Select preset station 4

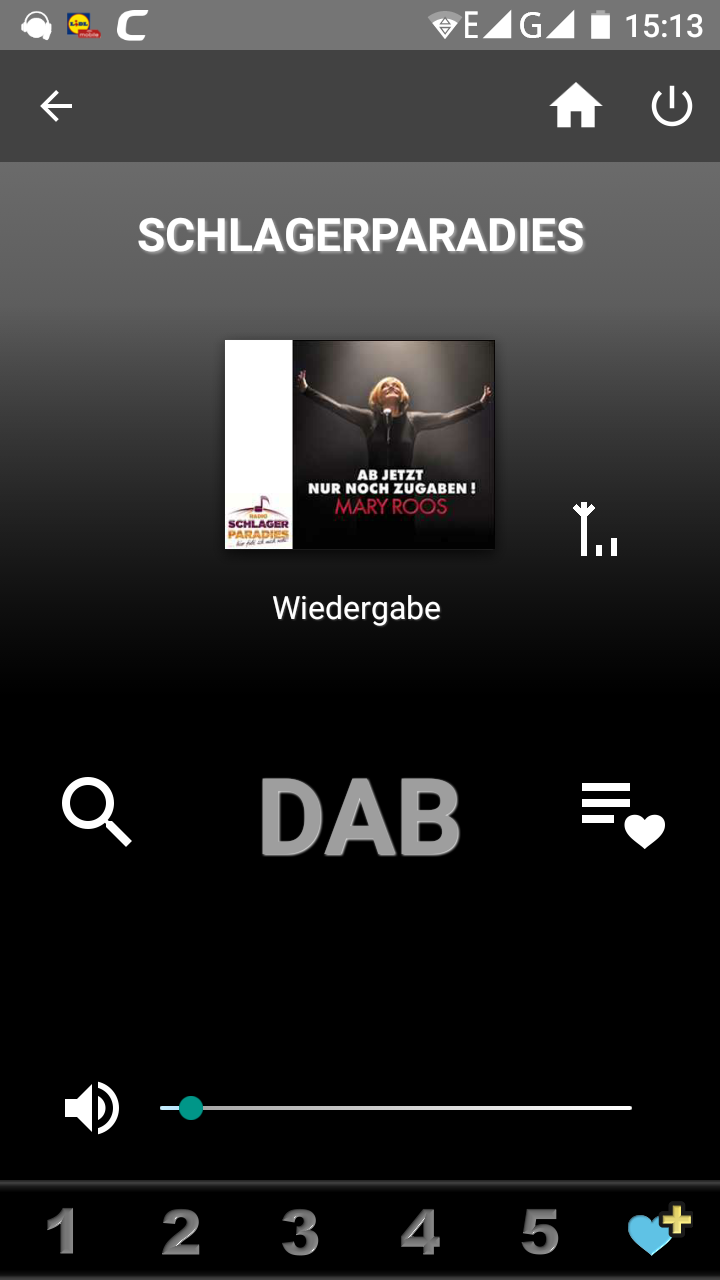point(420,1232)
